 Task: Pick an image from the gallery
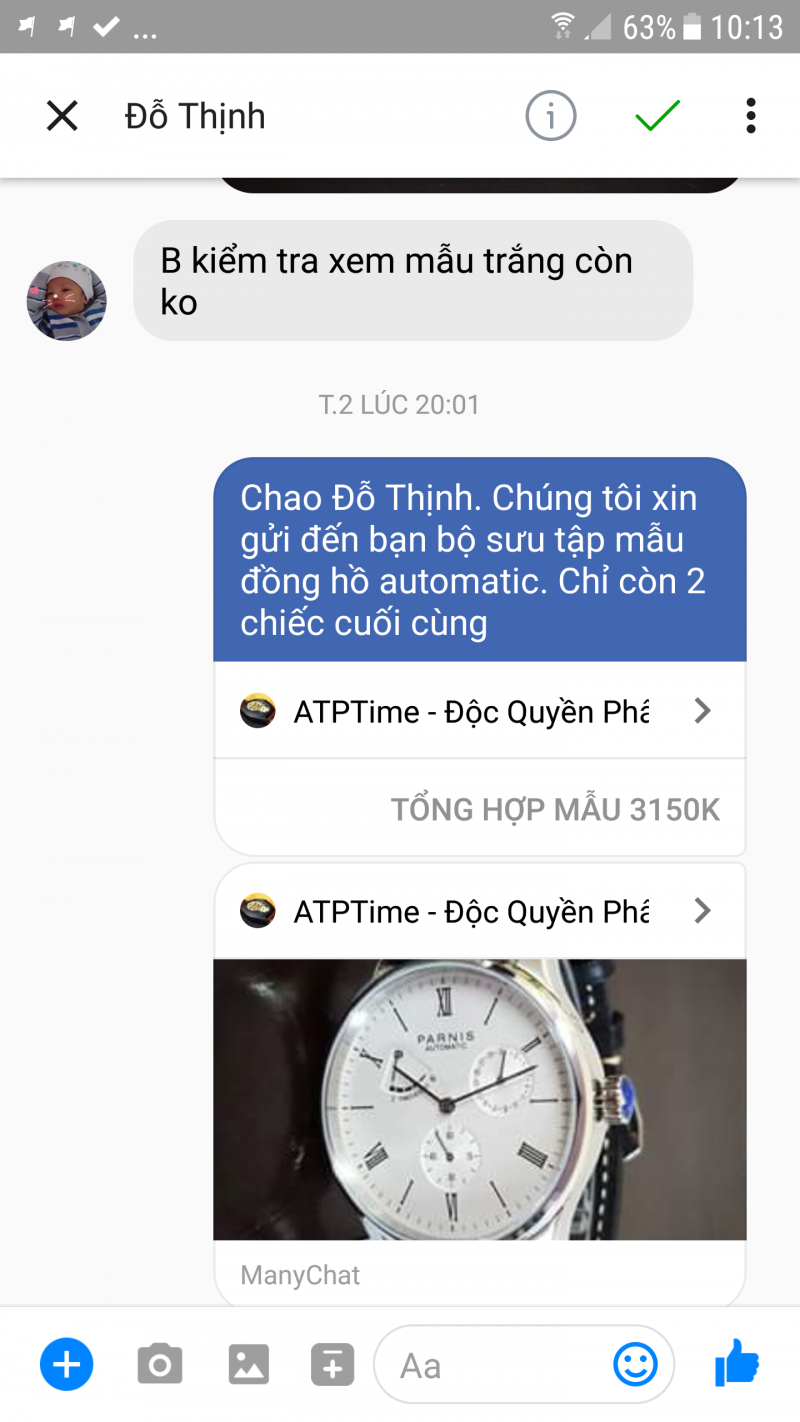click(248, 1364)
